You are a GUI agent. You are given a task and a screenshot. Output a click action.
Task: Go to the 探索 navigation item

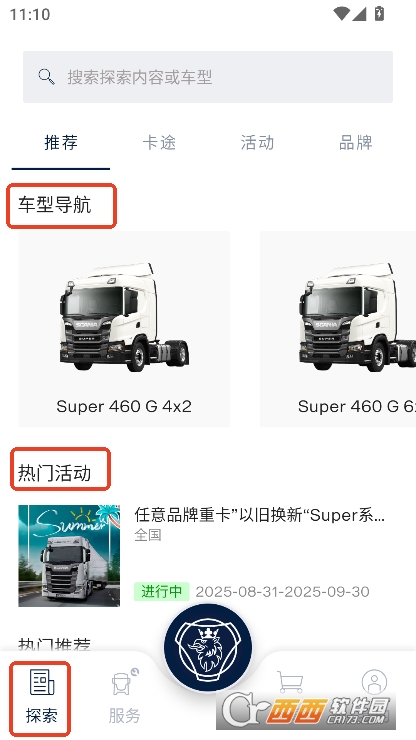point(42,697)
